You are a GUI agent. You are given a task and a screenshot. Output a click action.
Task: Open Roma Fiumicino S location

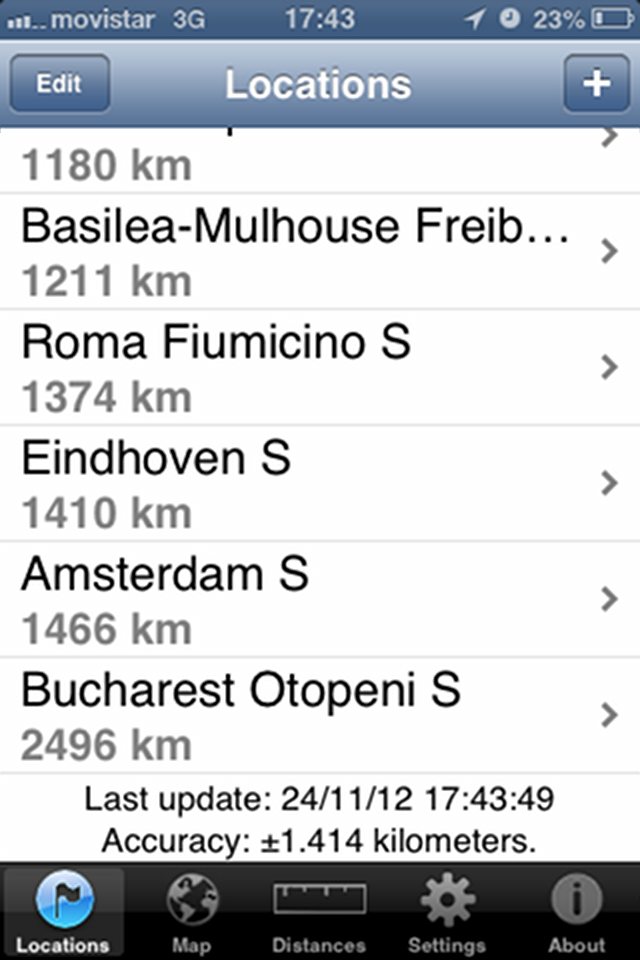[x=320, y=368]
